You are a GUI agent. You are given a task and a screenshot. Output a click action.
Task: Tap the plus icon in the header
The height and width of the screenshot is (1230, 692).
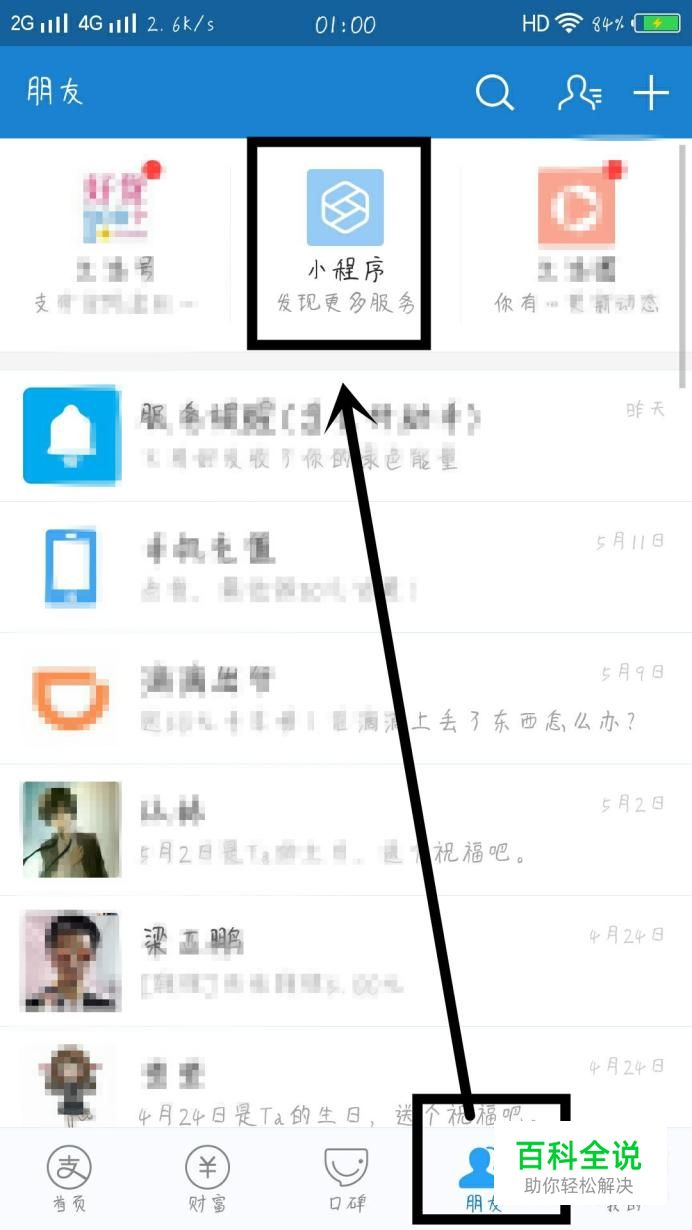click(651, 92)
